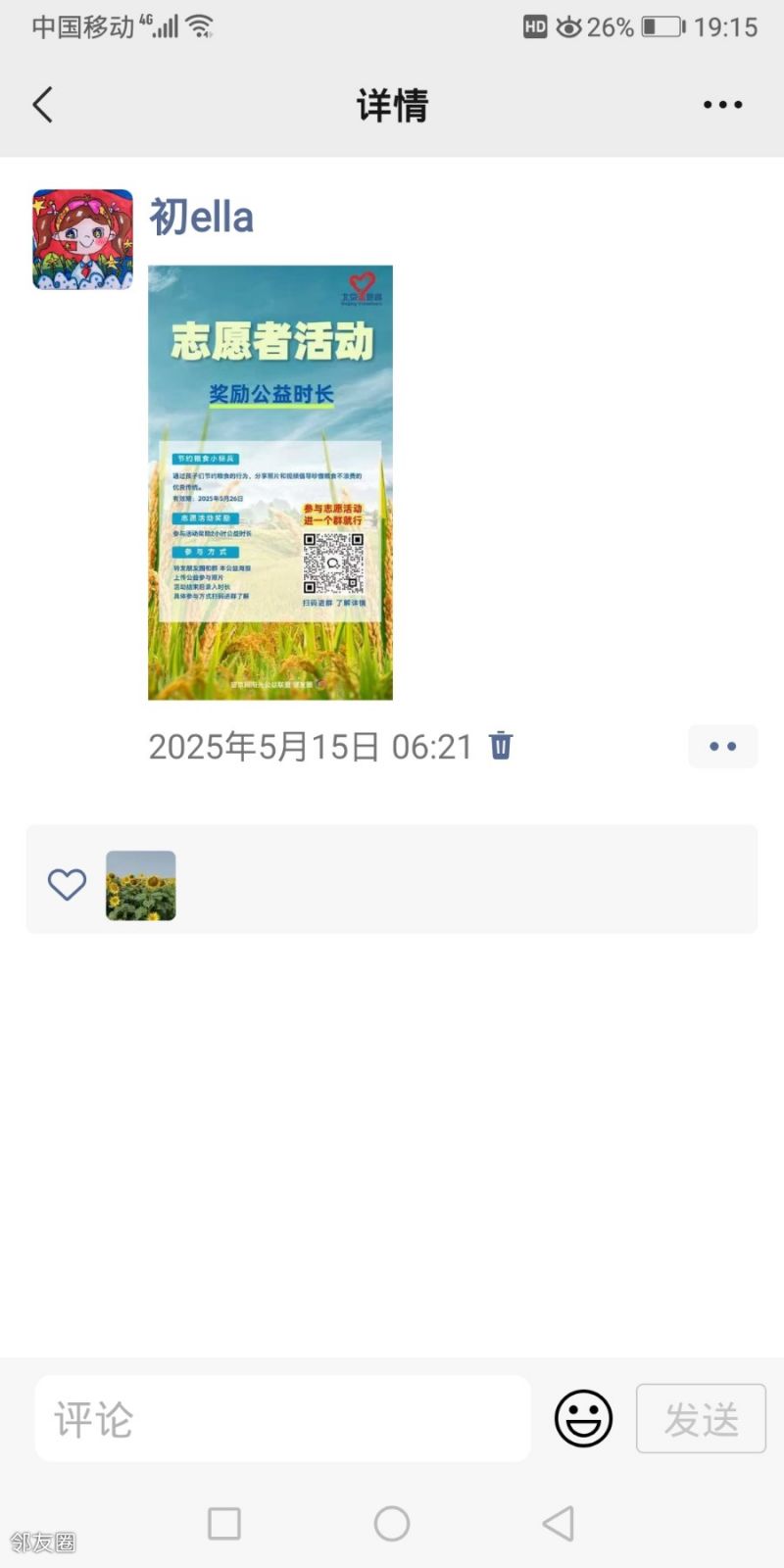
Task: Tap the 发送 send button
Action: [x=701, y=1418]
